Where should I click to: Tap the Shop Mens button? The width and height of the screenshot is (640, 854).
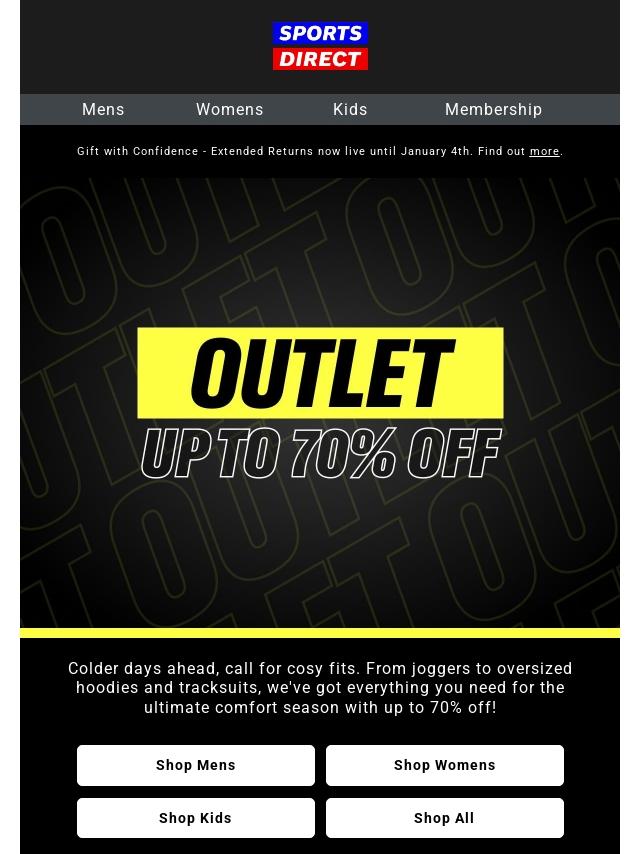pyautogui.click(x=196, y=765)
